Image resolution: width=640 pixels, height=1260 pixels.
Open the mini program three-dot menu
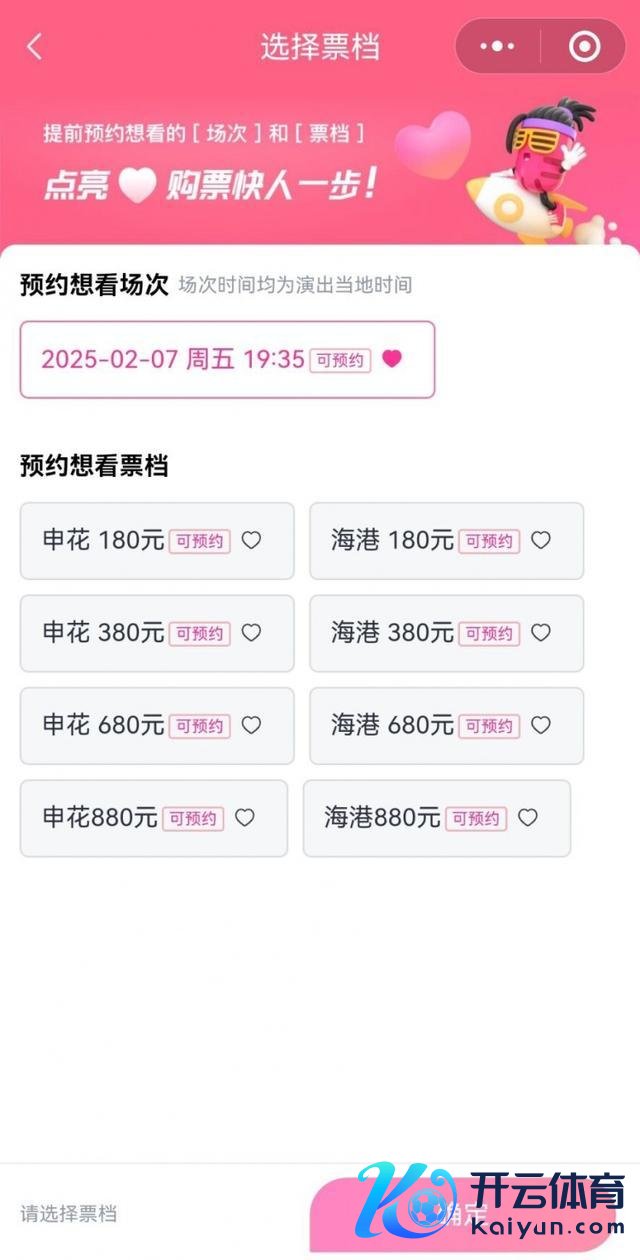pos(497,47)
